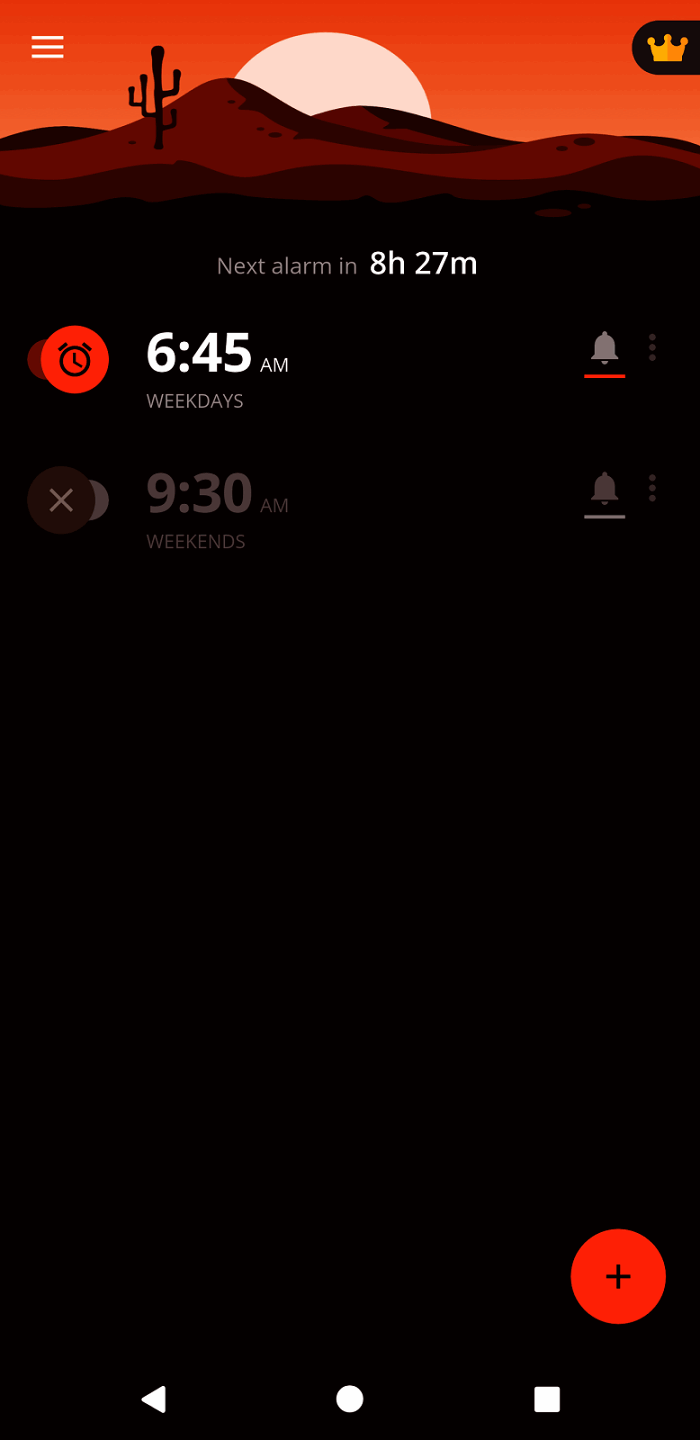700x1440 pixels.
Task: Open the premium crown button
Action: click(x=667, y=47)
